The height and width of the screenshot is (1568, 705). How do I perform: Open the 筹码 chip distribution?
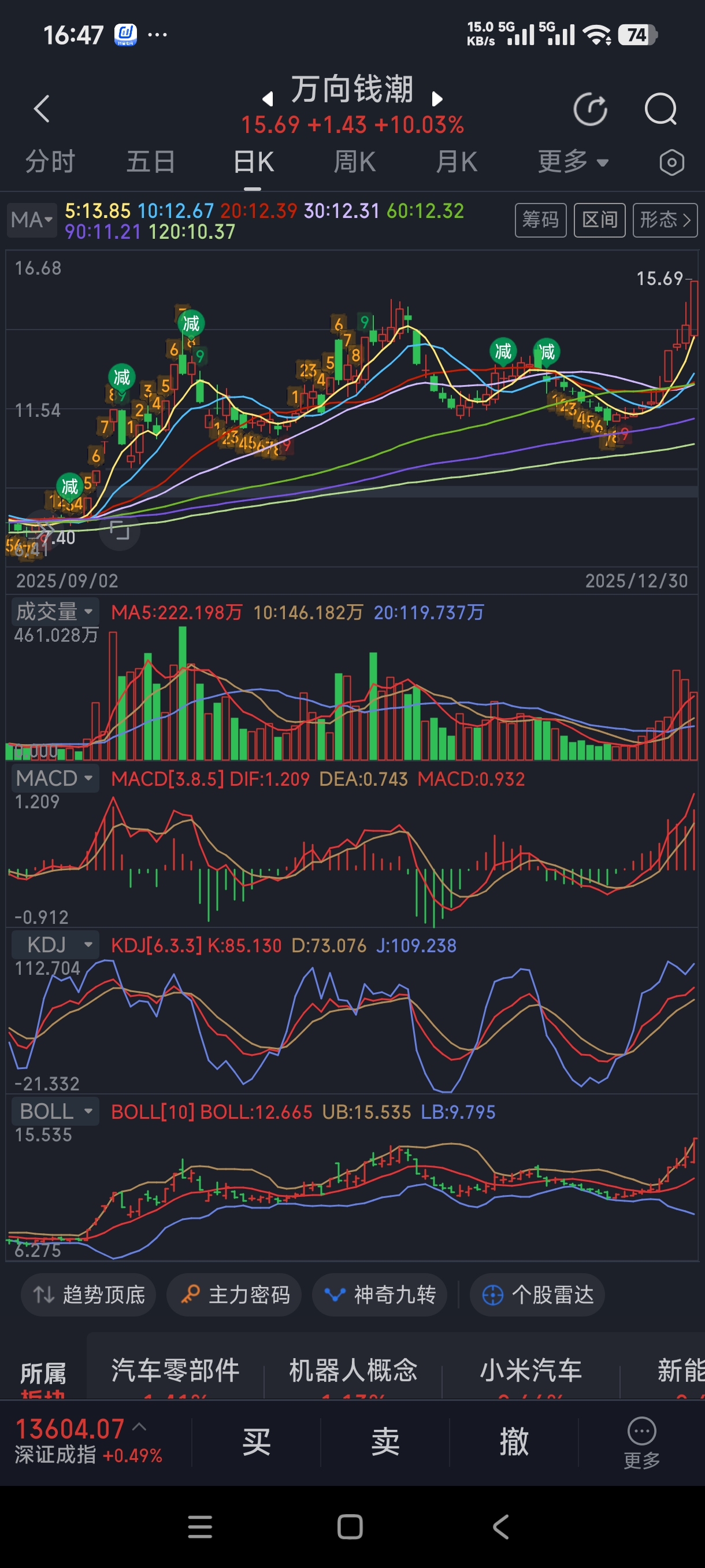pos(540,220)
